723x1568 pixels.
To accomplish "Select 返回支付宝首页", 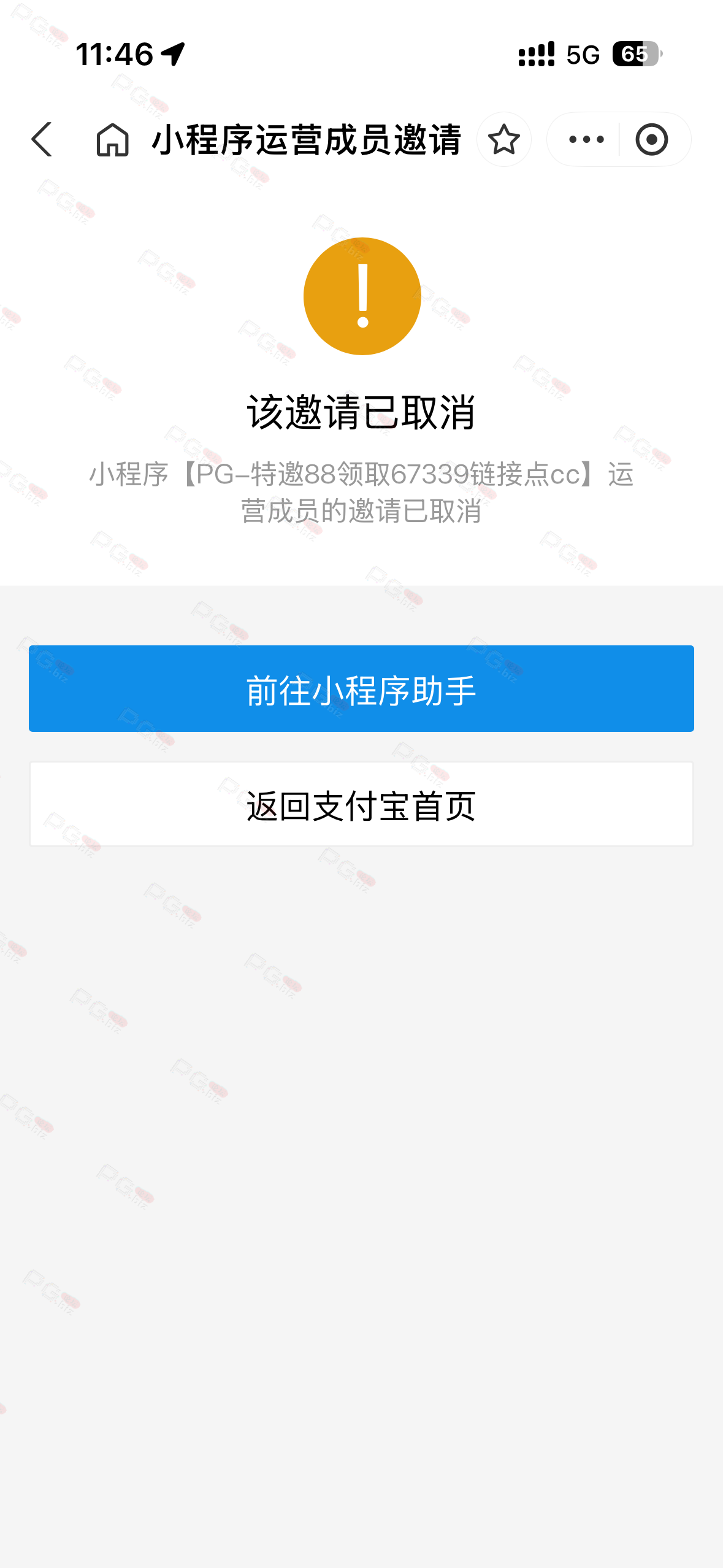I will tap(361, 804).
